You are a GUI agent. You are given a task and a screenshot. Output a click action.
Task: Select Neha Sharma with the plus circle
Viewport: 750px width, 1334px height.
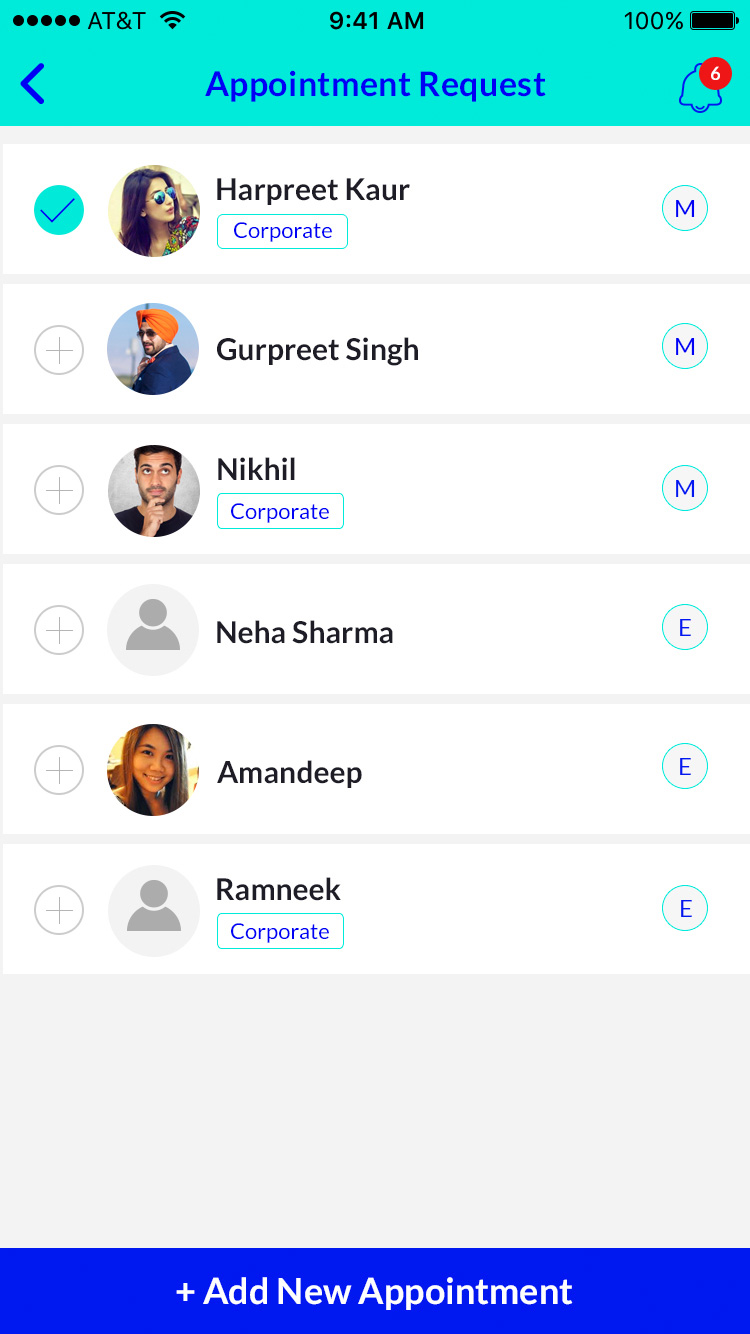59,630
